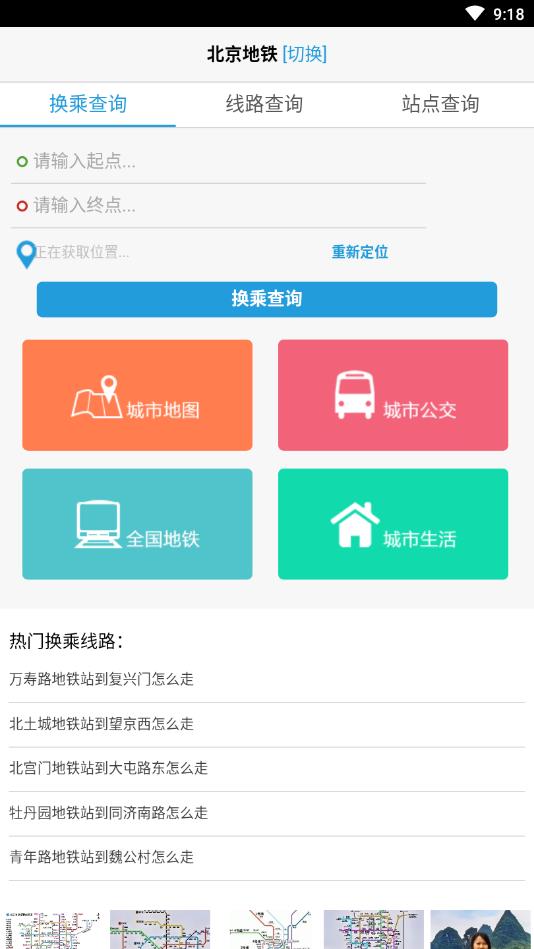Open the 城市地图 tile
Screen dimensions: 534x949
pyautogui.click(x=137, y=395)
